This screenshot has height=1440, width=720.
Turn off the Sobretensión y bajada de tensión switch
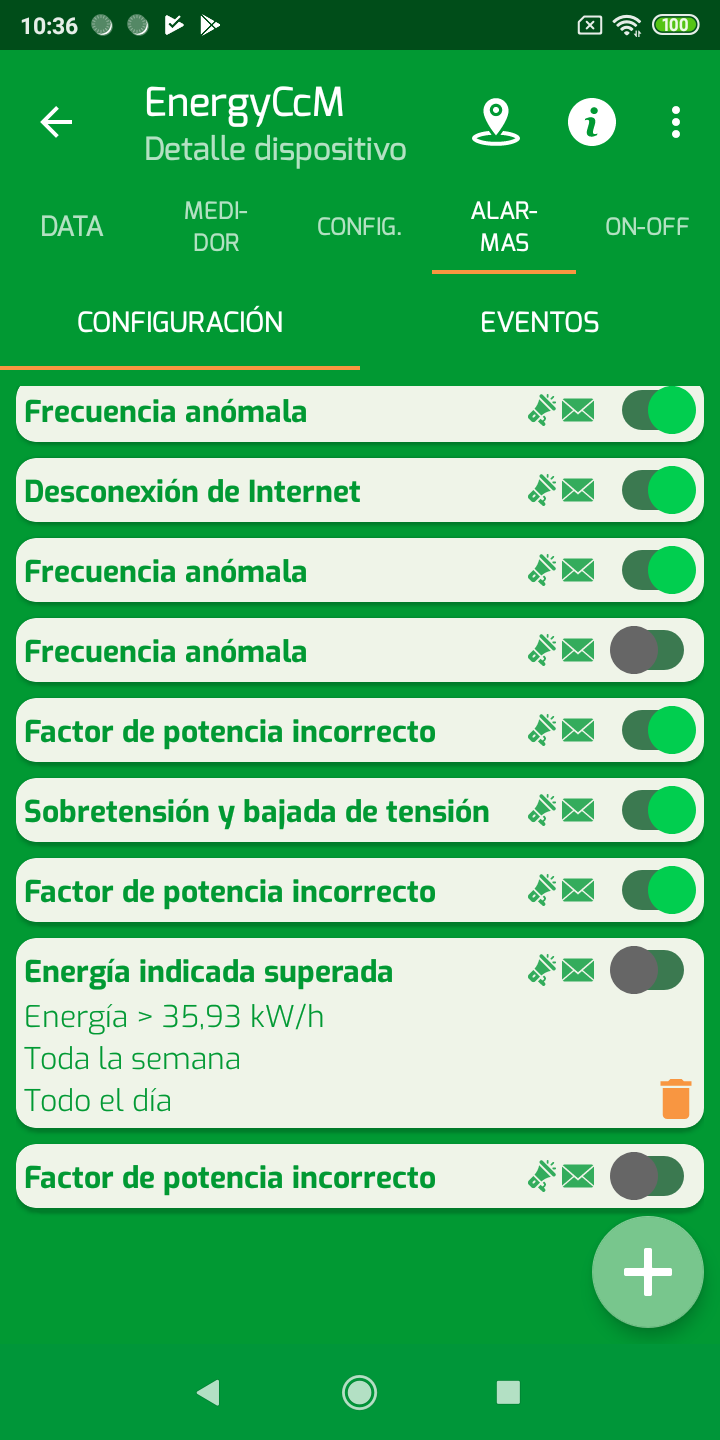pos(658,811)
